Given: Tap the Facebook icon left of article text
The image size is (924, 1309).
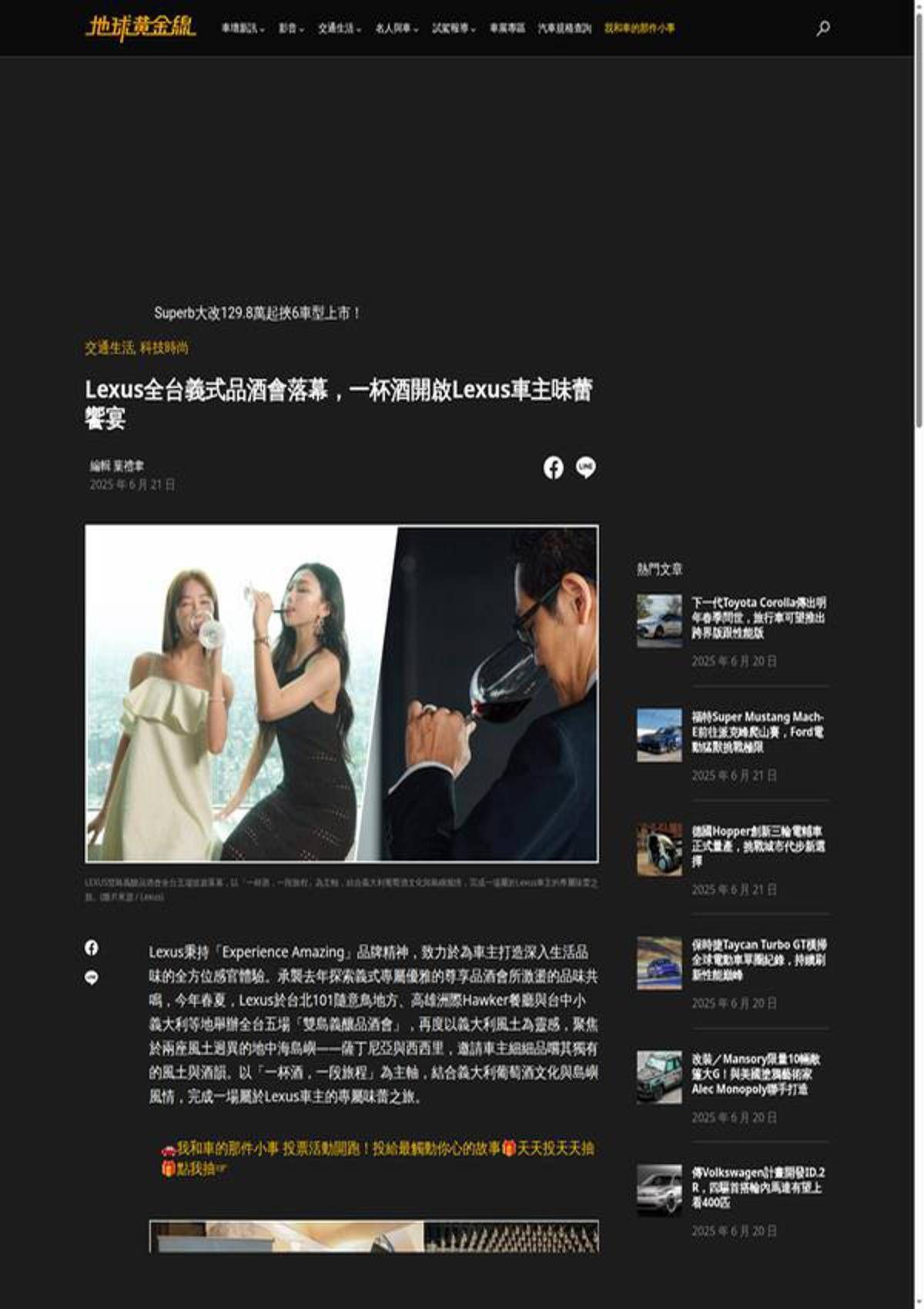Looking at the screenshot, I should click(x=92, y=948).
